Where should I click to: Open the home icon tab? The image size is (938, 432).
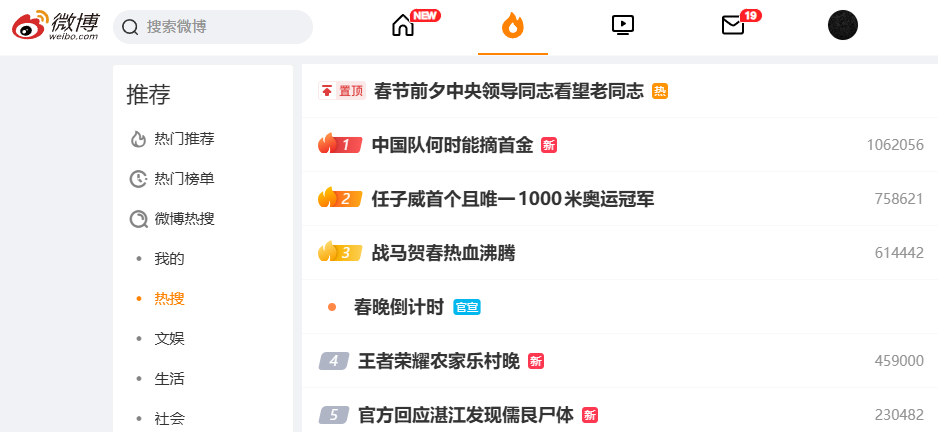(x=403, y=26)
